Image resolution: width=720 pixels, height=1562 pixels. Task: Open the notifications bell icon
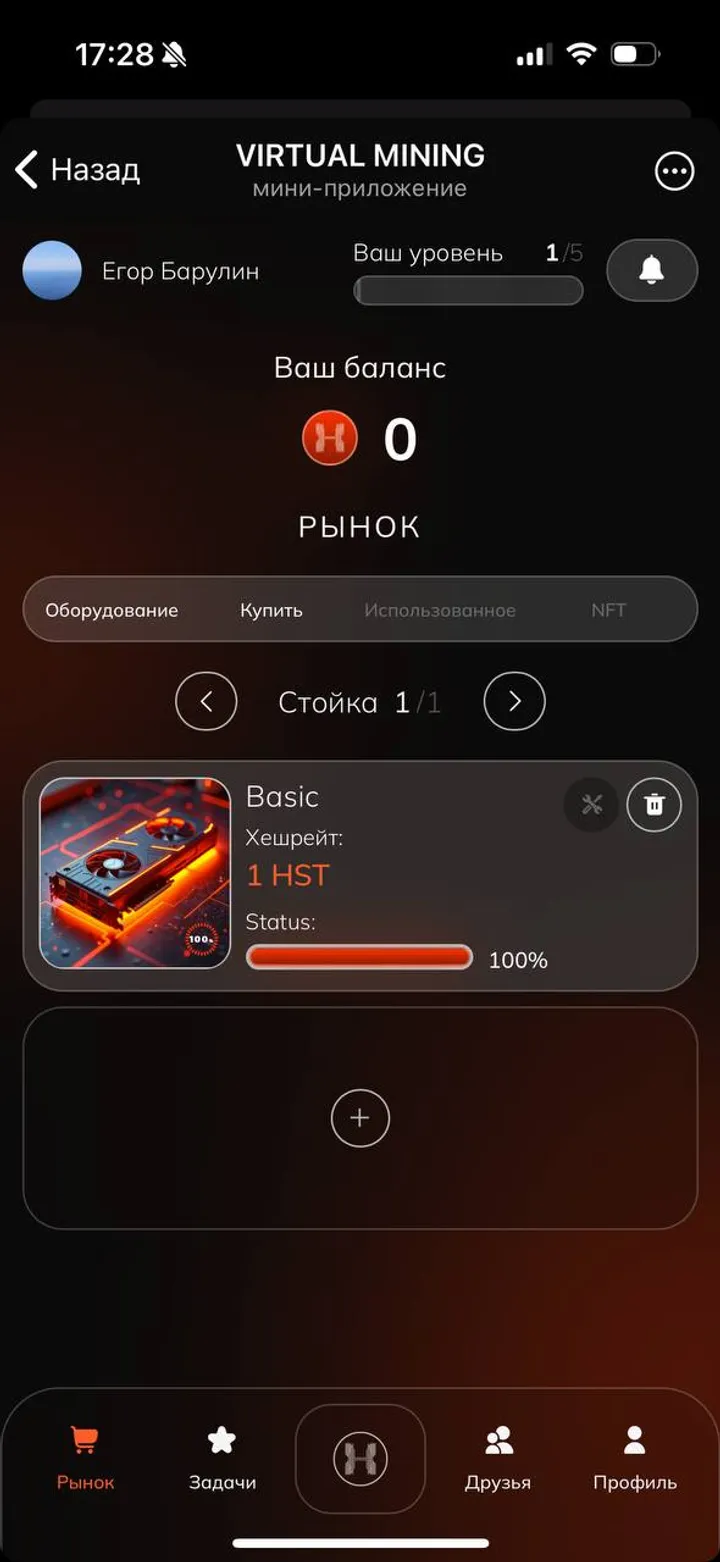[x=651, y=270]
